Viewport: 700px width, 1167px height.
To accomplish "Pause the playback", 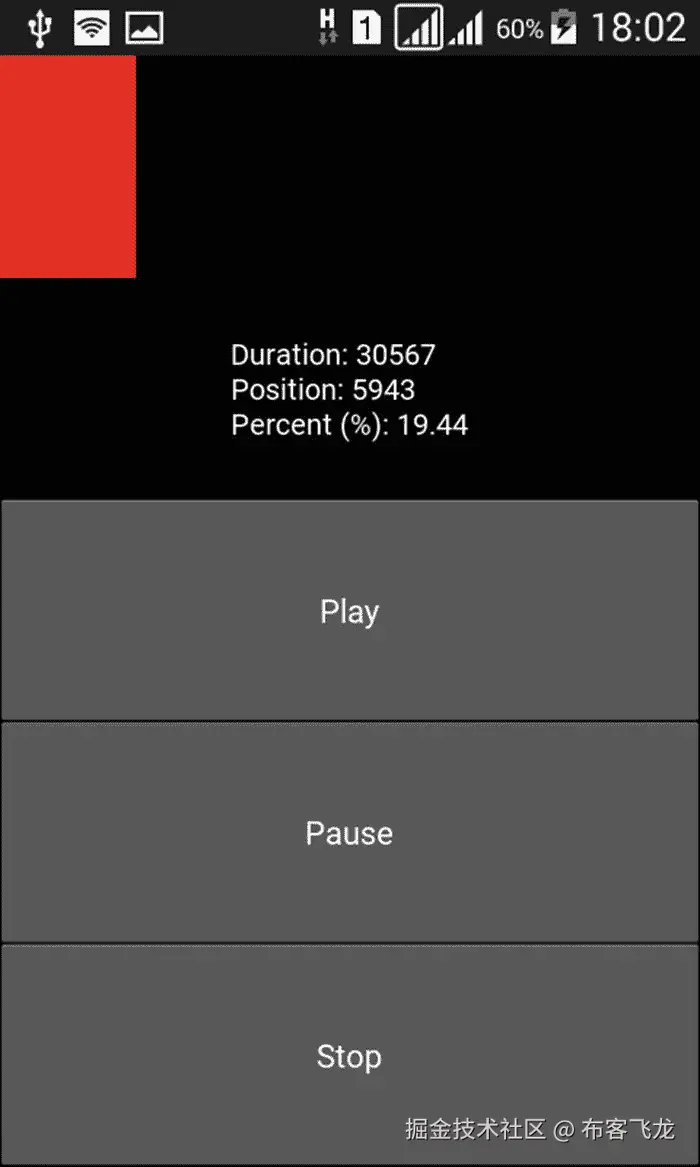I will 349,832.
